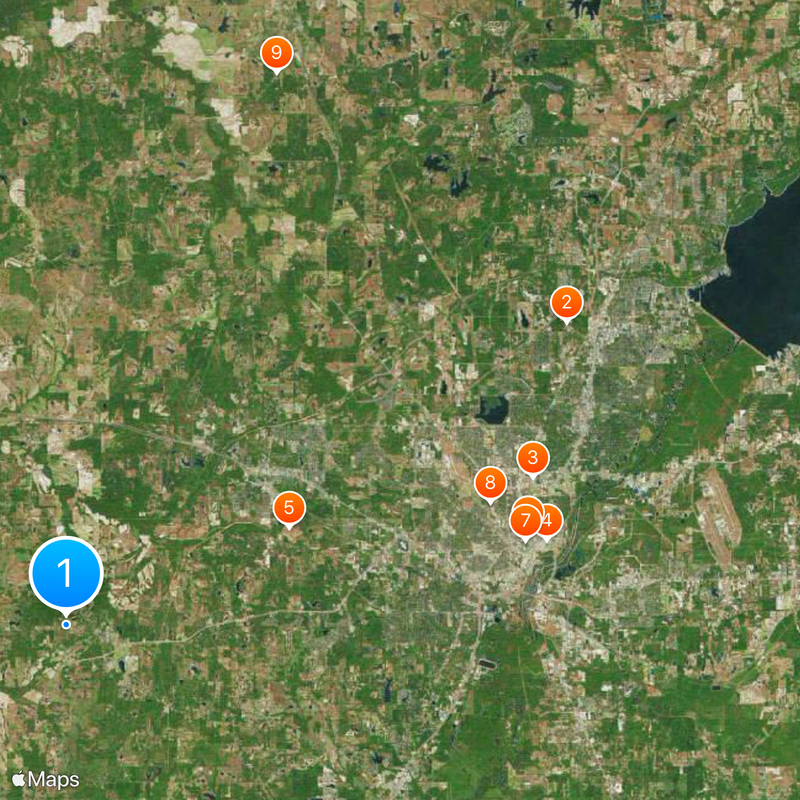This screenshot has width=800, height=800.
Task: Select the large blue pin numbered 1
Action: pos(66,574)
